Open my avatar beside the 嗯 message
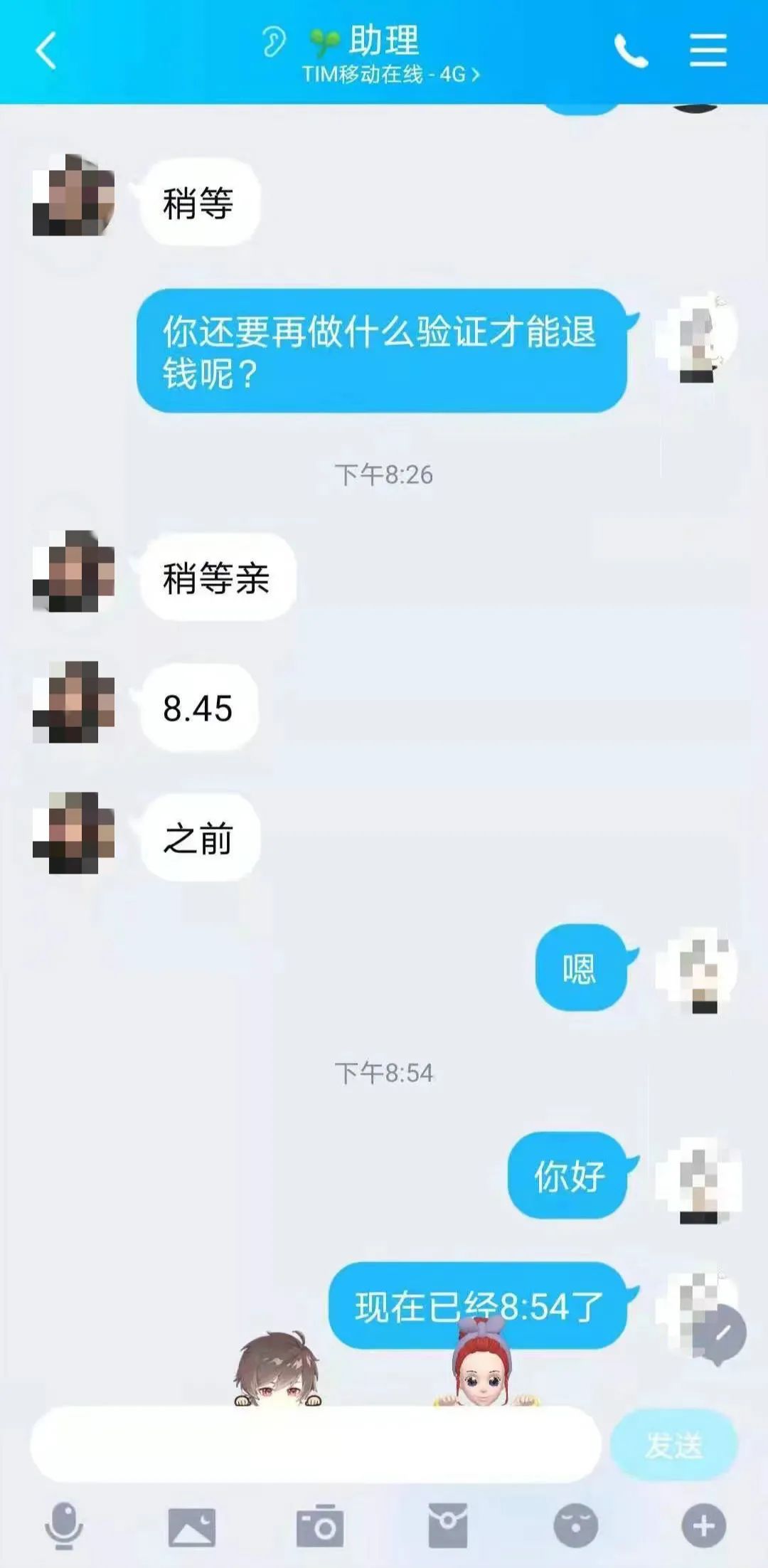Image resolution: width=768 pixels, height=1568 pixels. point(697,970)
